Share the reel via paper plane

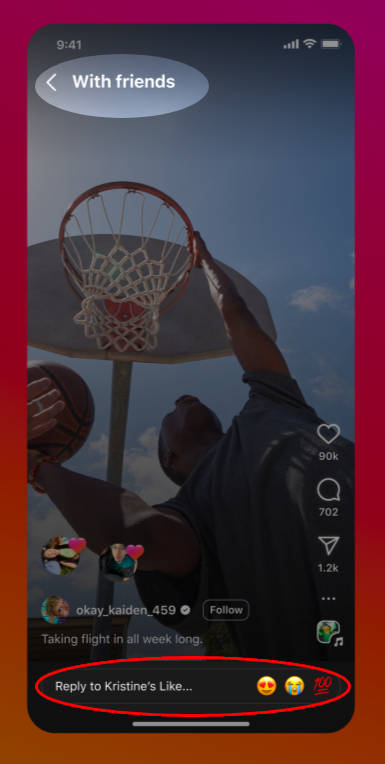(328, 546)
